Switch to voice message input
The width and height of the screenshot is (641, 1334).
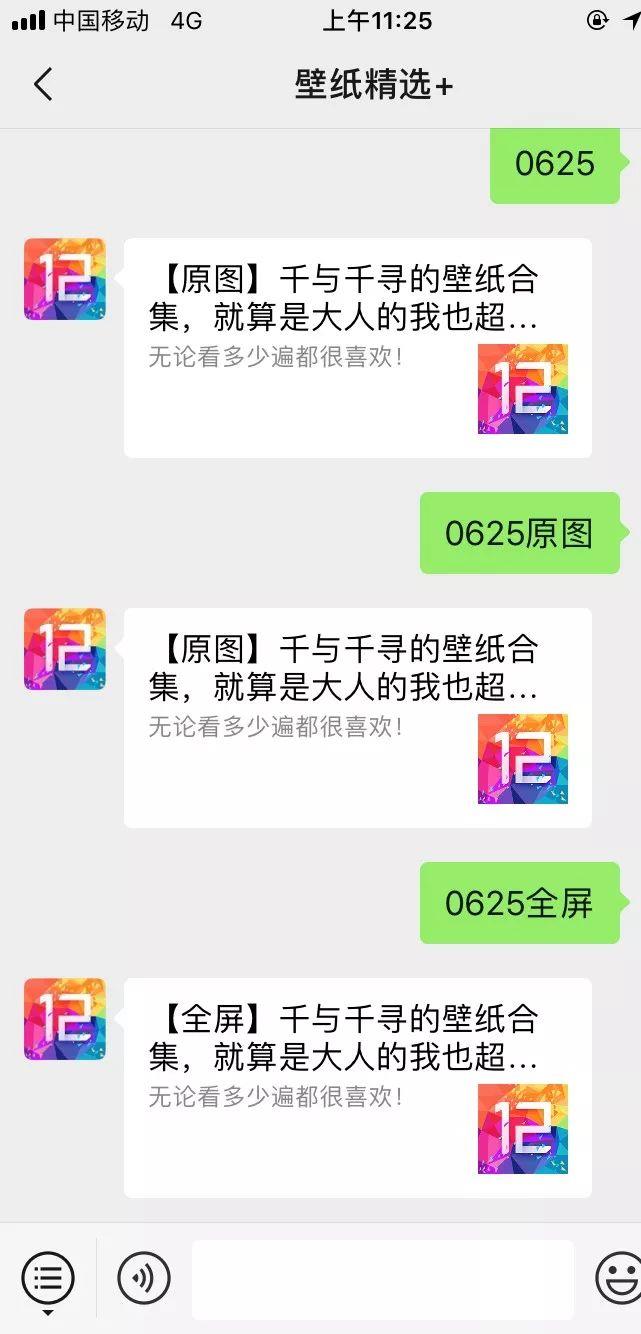[144, 1278]
